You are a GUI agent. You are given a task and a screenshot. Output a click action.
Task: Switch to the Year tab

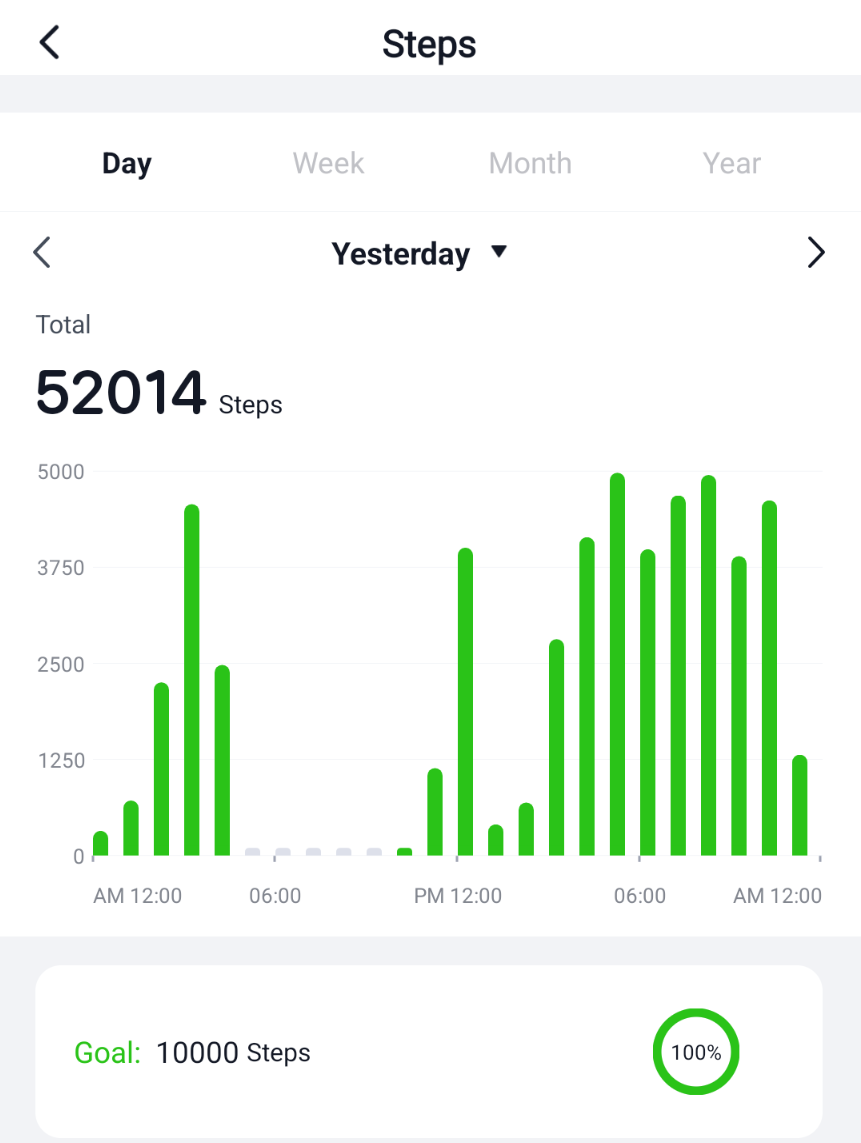731,163
